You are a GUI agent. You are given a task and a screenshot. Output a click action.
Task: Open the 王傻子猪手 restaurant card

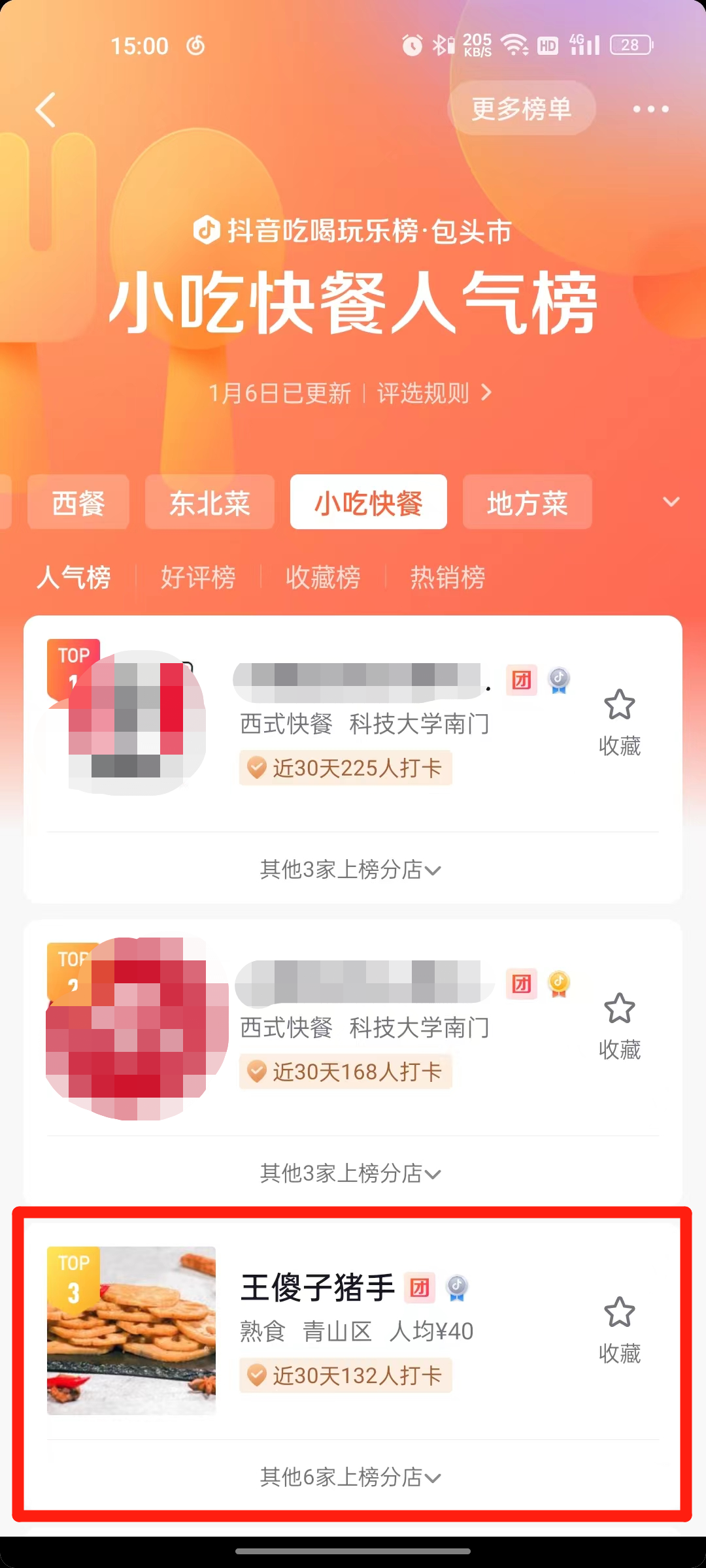[317, 1288]
